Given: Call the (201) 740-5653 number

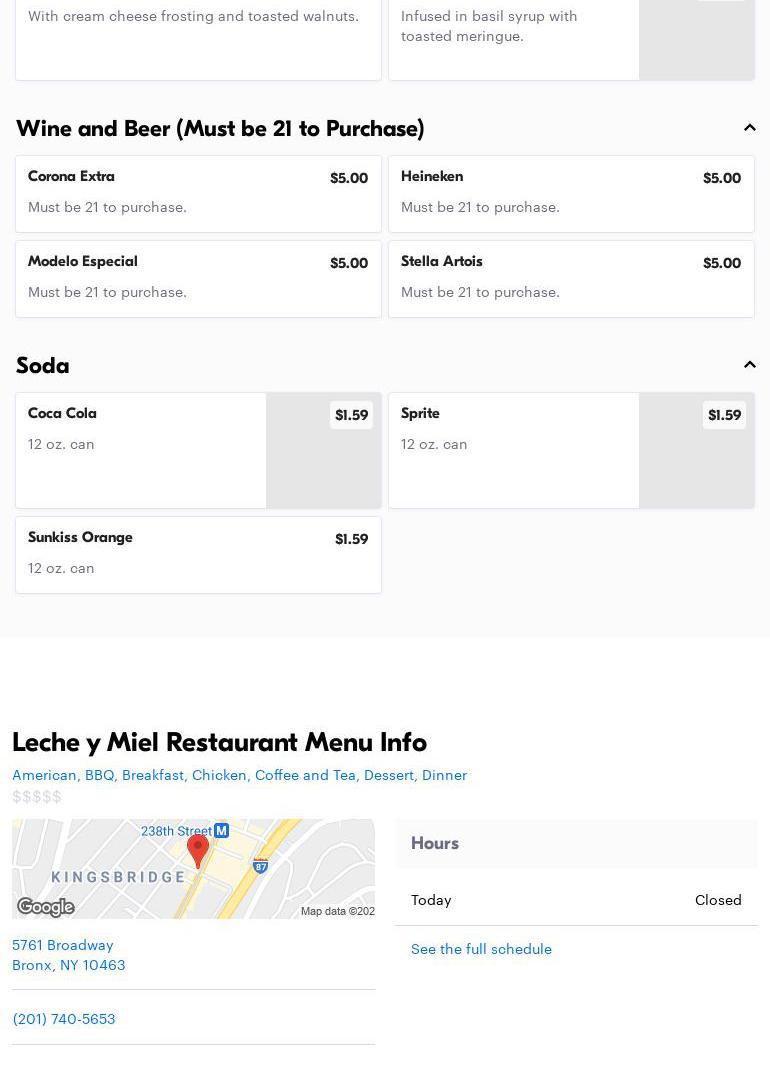Looking at the screenshot, I should pyautogui.click(x=64, y=1018).
